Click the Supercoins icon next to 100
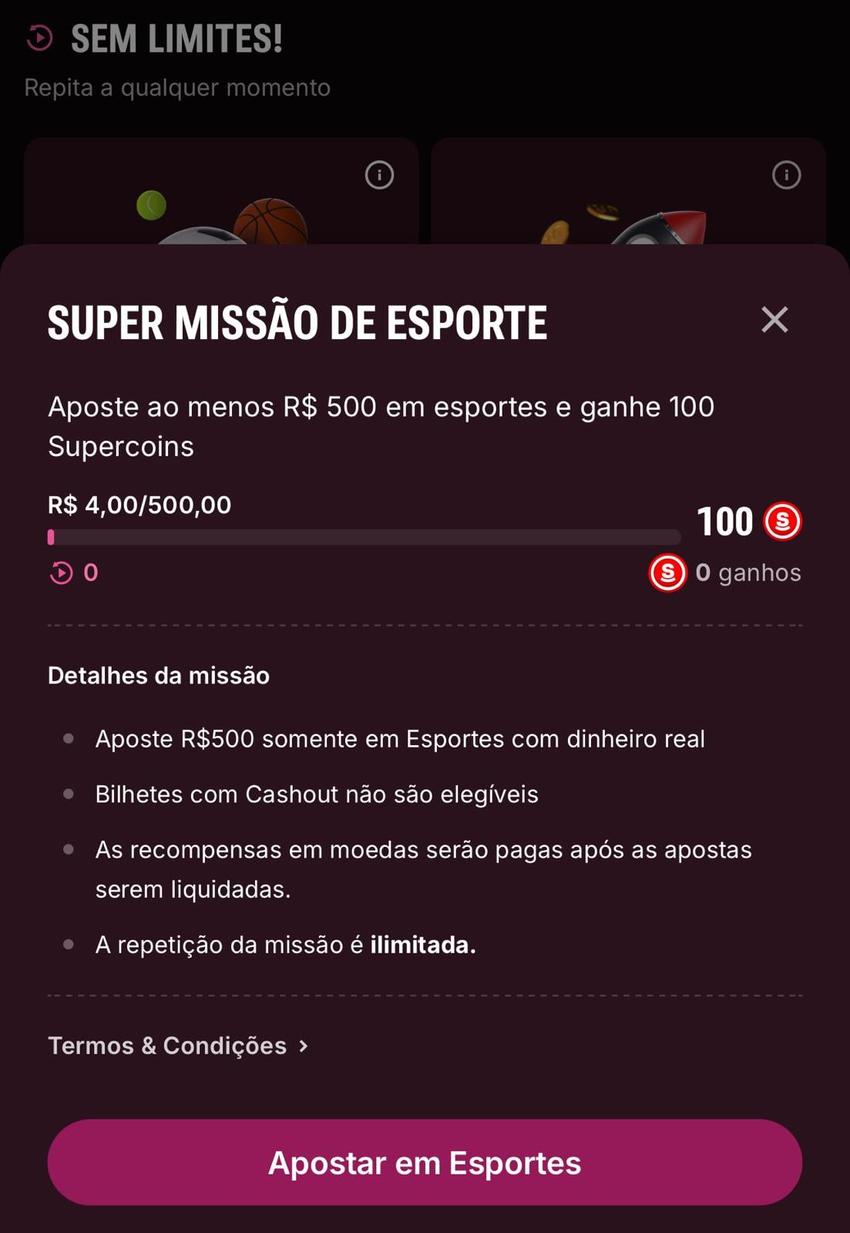 click(x=781, y=521)
